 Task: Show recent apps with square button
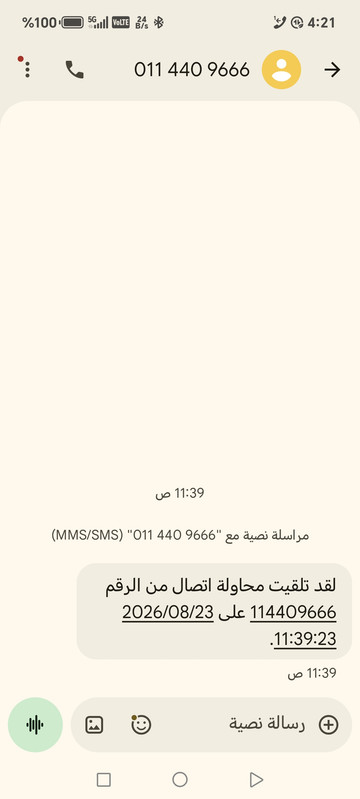(104, 779)
